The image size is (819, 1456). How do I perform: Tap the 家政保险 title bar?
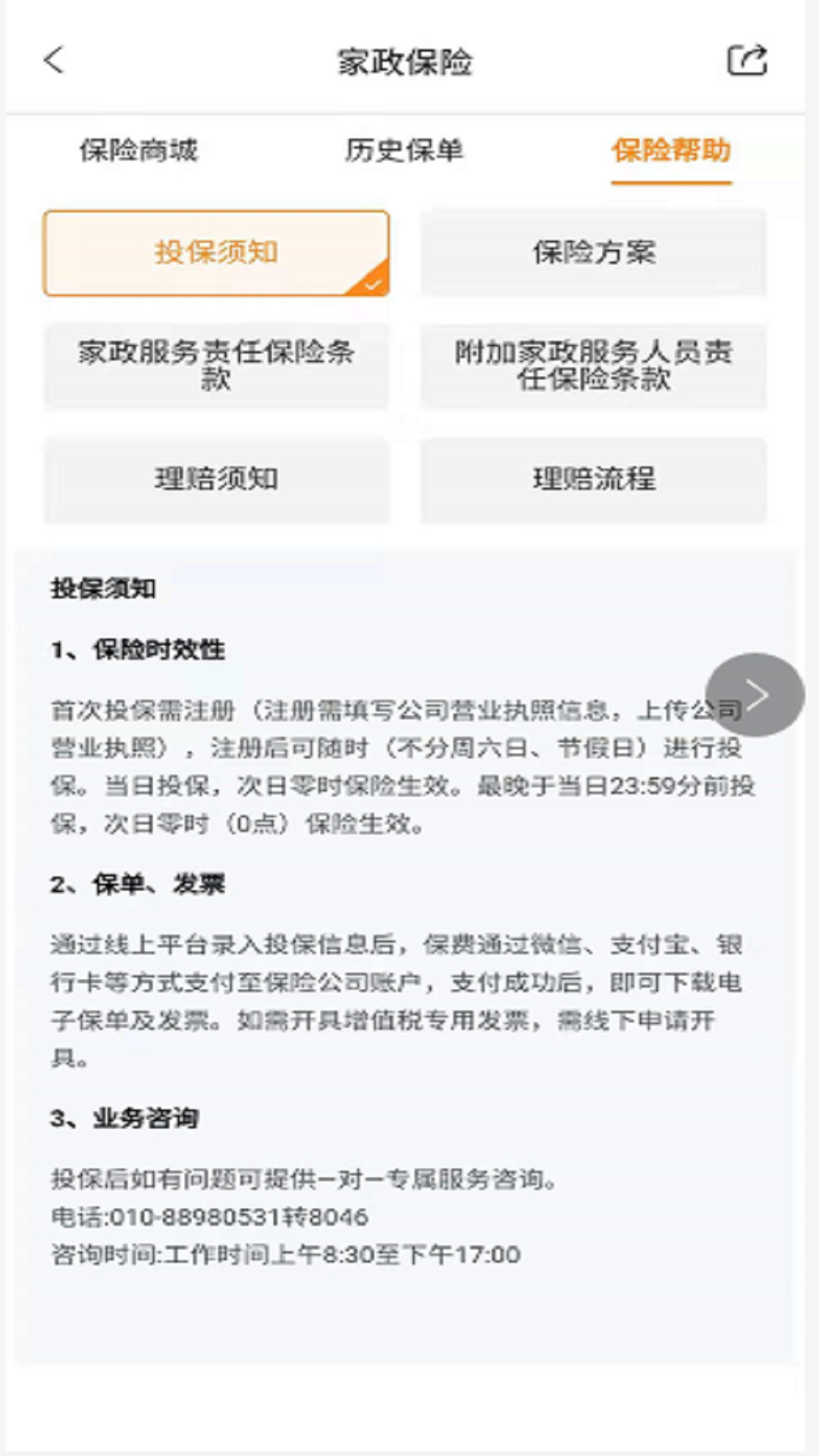(x=407, y=62)
